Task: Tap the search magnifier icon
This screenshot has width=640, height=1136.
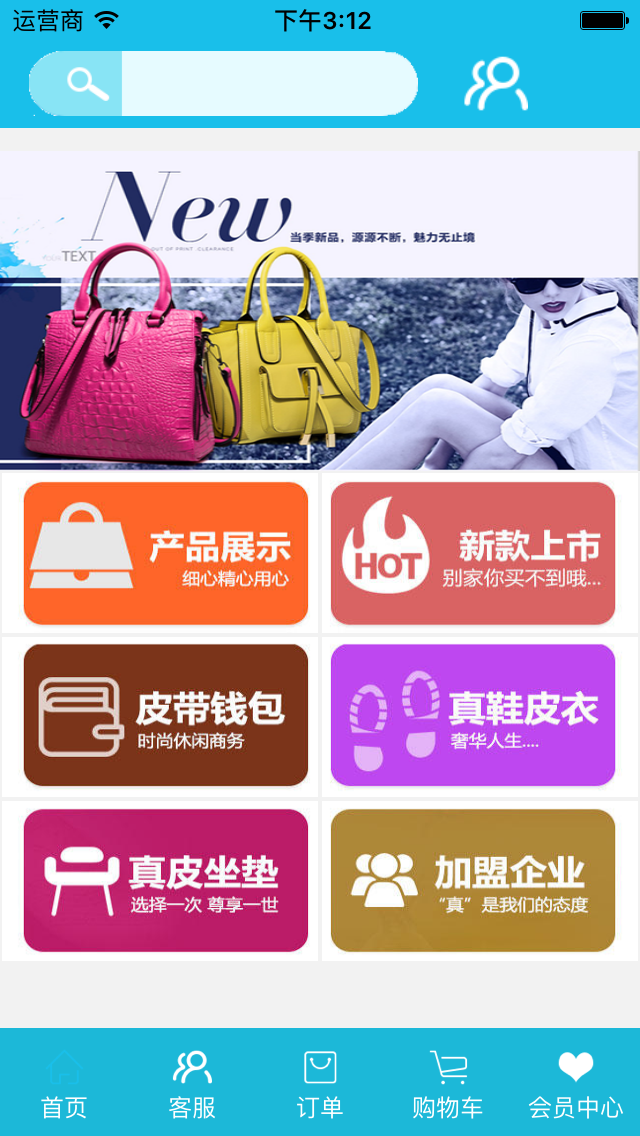Action: click(86, 84)
